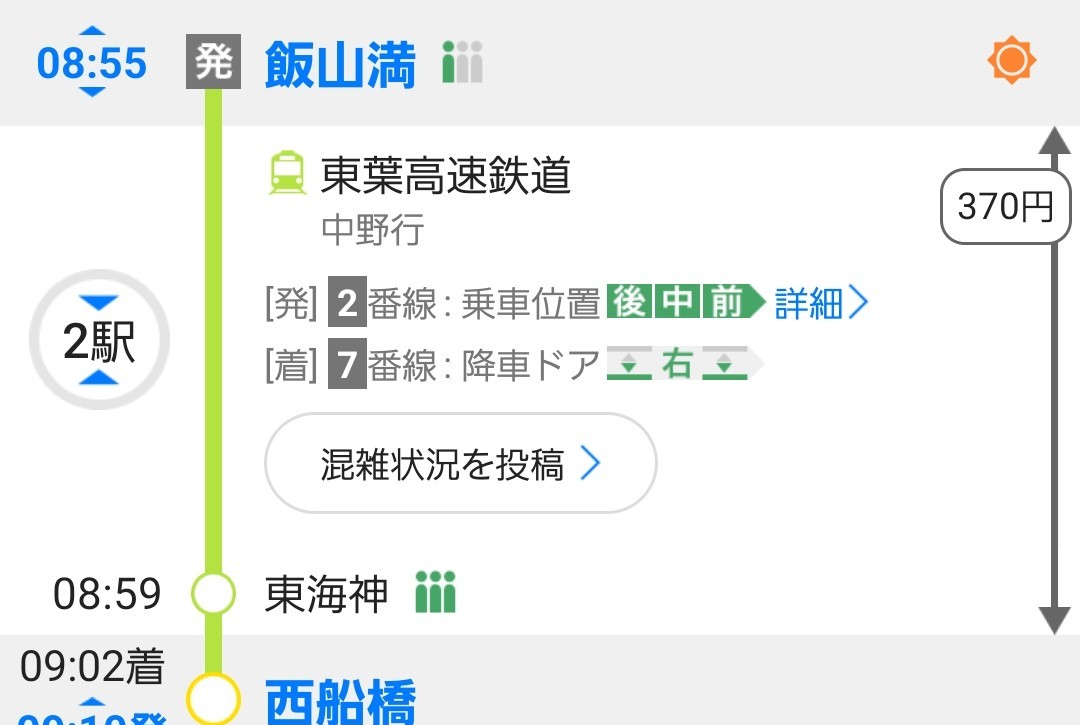Image resolution: width=1080 pixels, height=725 pixels.
Task: Select the earlier train above 08:55
Action: pos(91,33)
